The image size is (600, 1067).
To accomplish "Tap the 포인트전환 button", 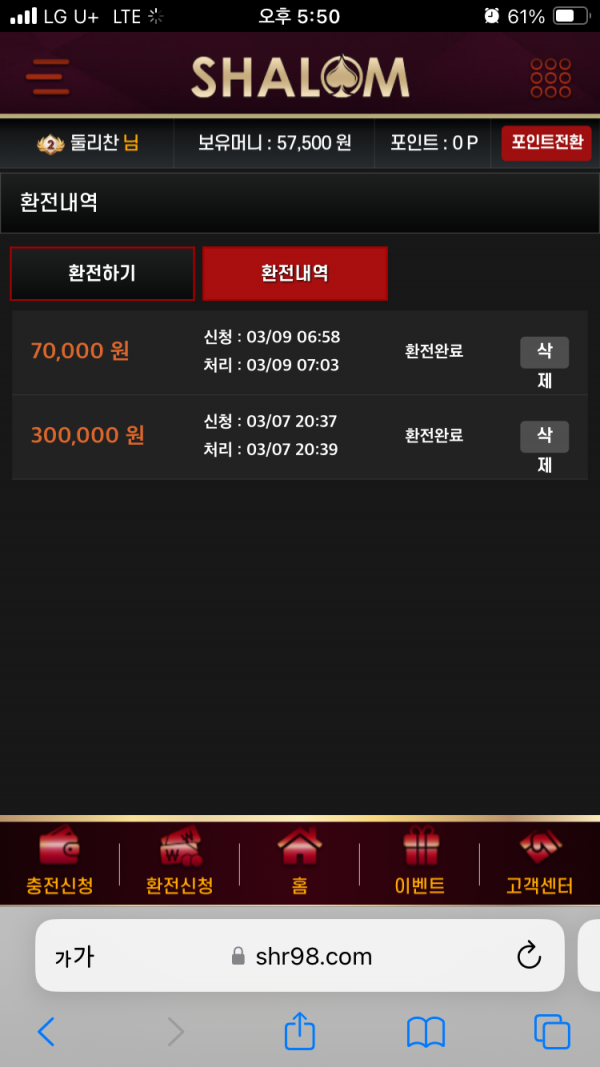I will coord(546,143).
